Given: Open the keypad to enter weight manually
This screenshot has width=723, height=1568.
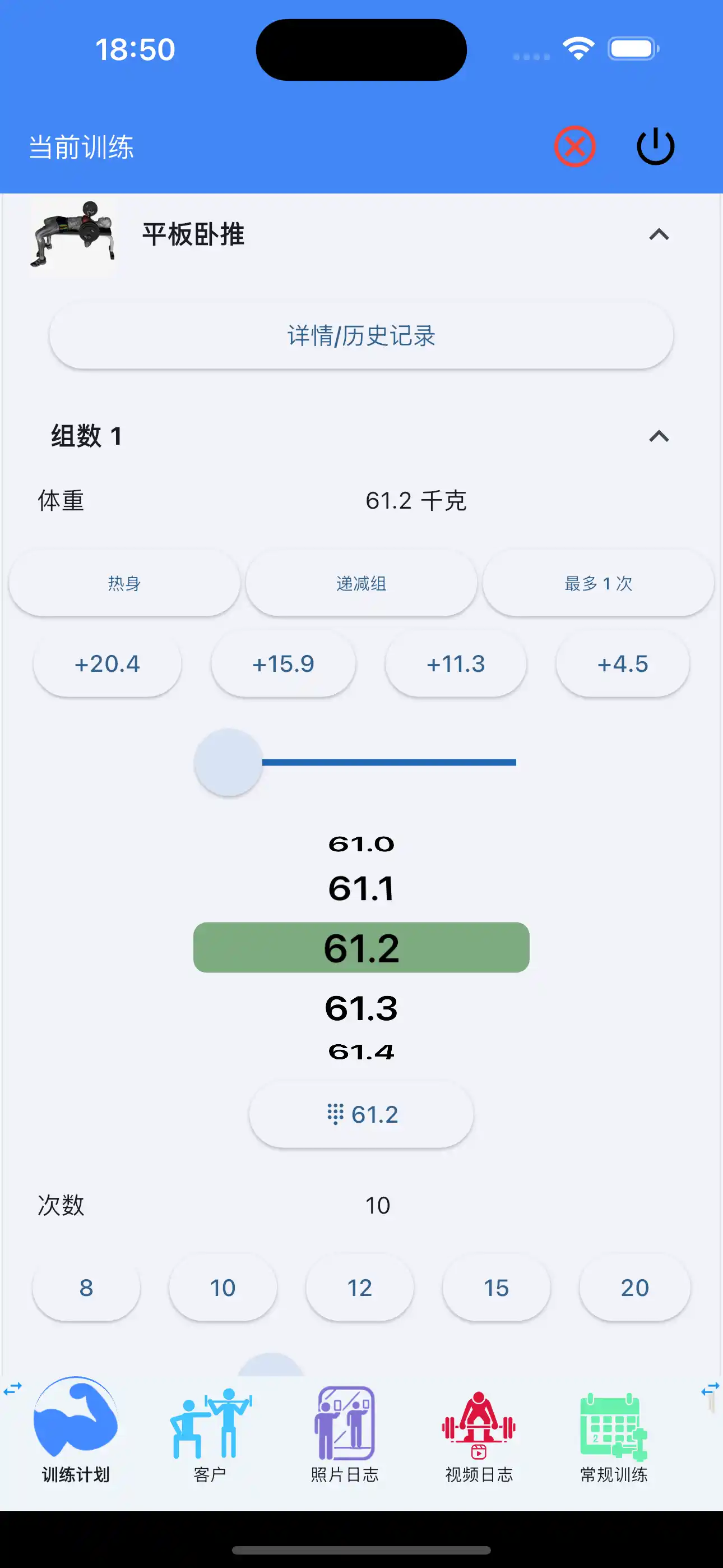Looking at the screenshot, I should click(361, 1113).
